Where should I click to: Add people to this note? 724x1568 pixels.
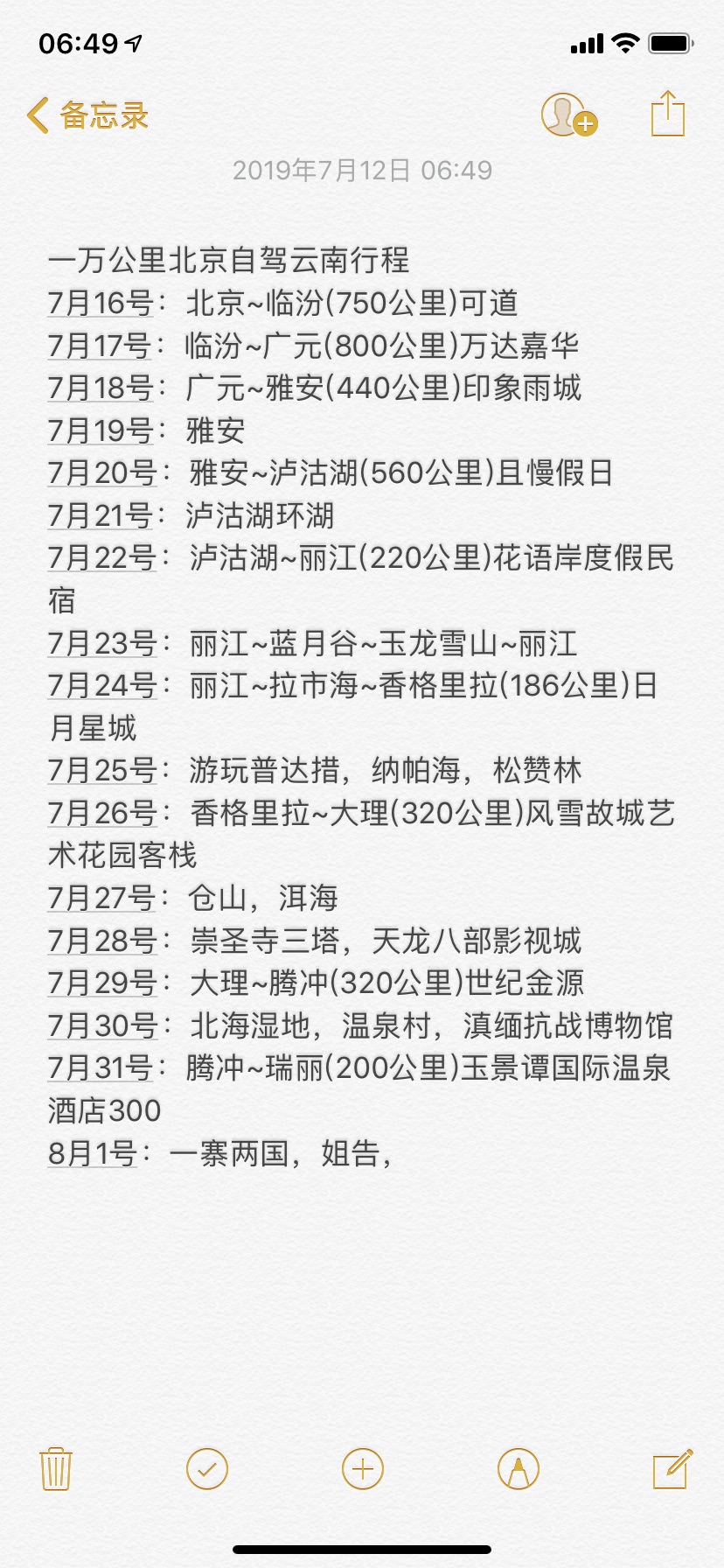pos(569,115)
